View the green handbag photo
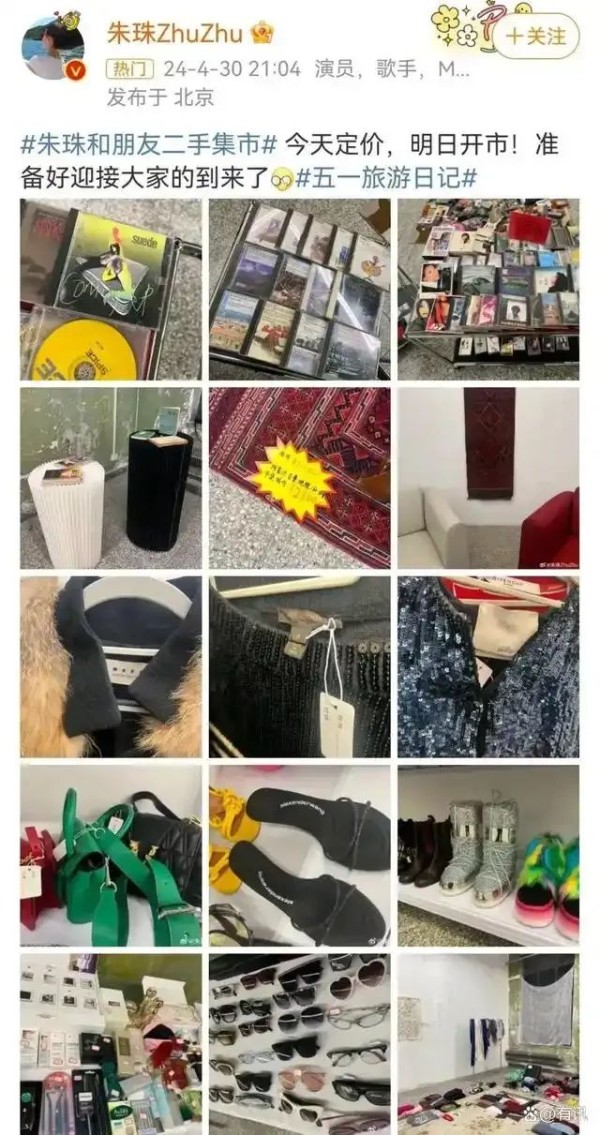This screenshot has height=1135, width=600. [x=110, y=855]
